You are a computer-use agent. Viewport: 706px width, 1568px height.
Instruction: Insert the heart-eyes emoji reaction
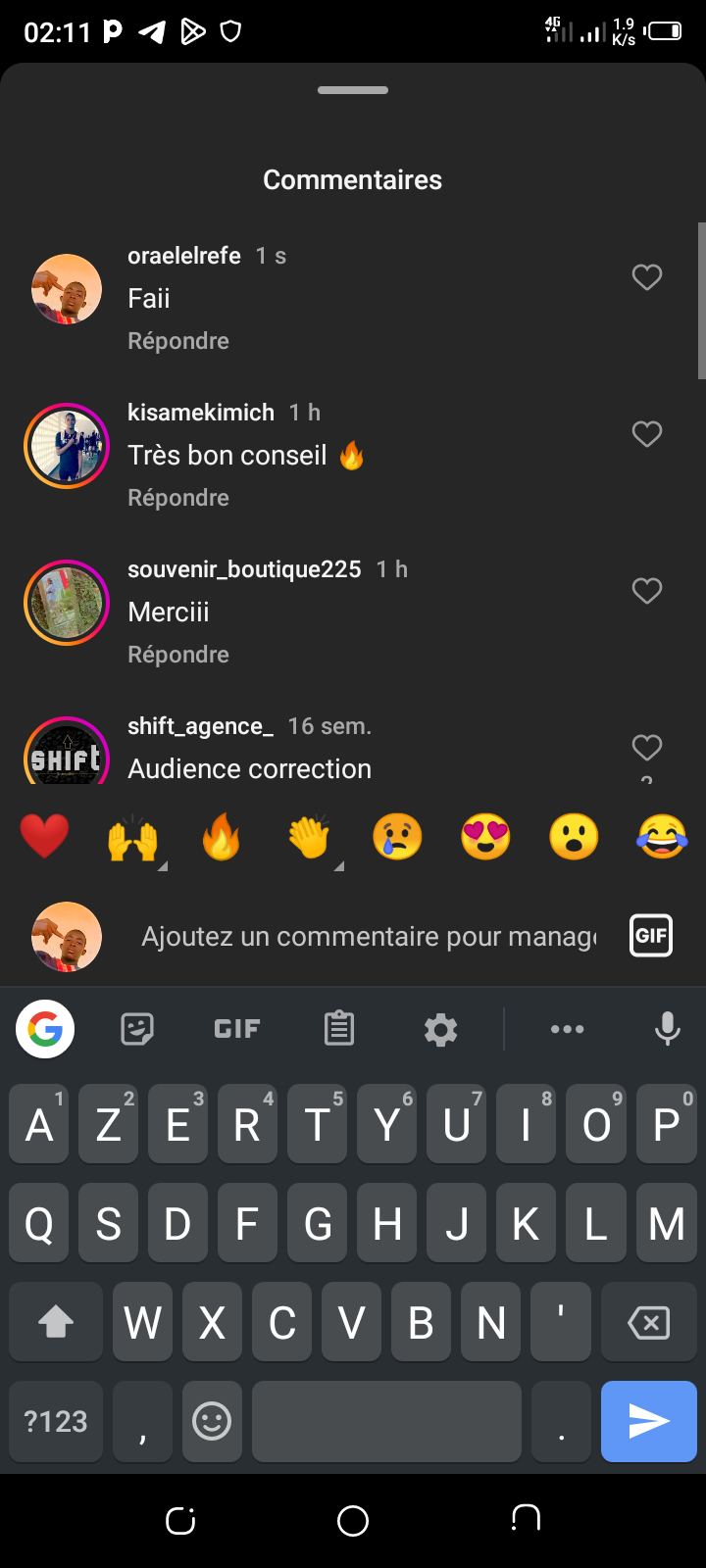click(x=485, y=838)
